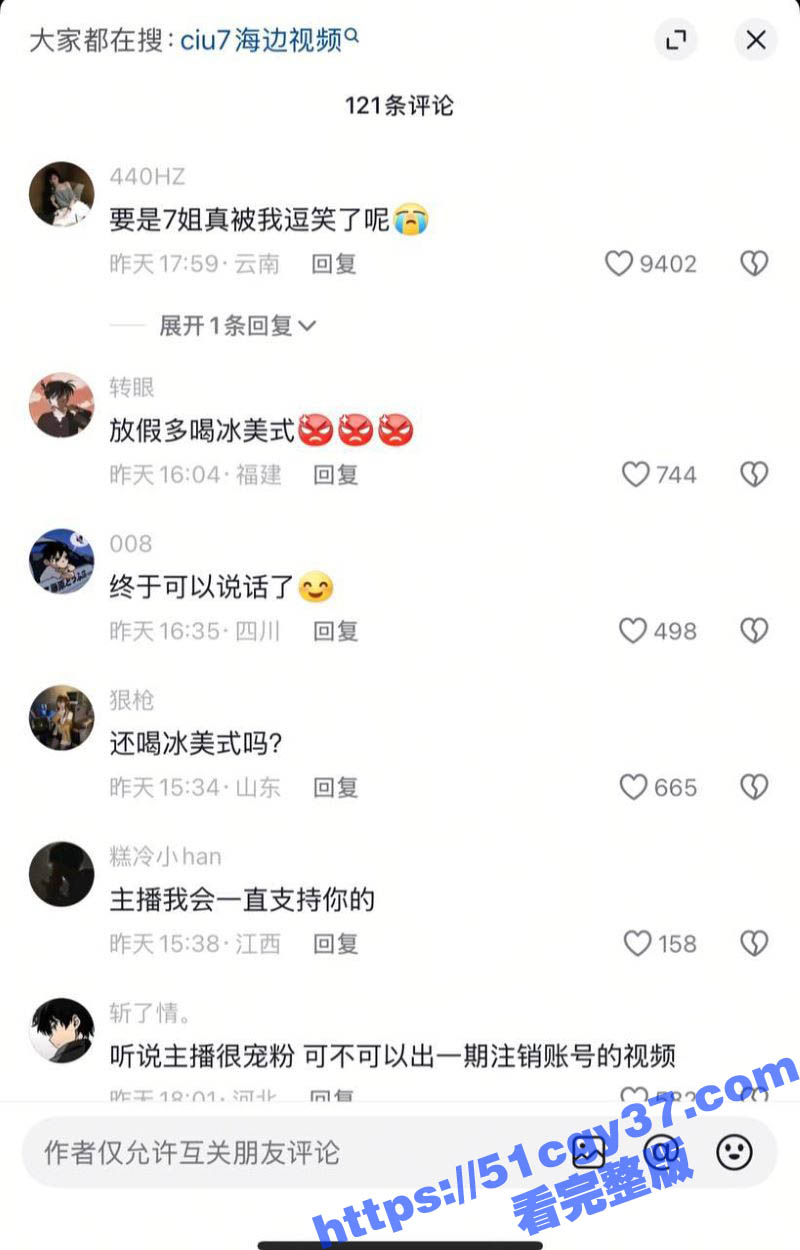Reply to 狠枪's comment
The width and height of the screenshot is (800, 1250).
336,787
